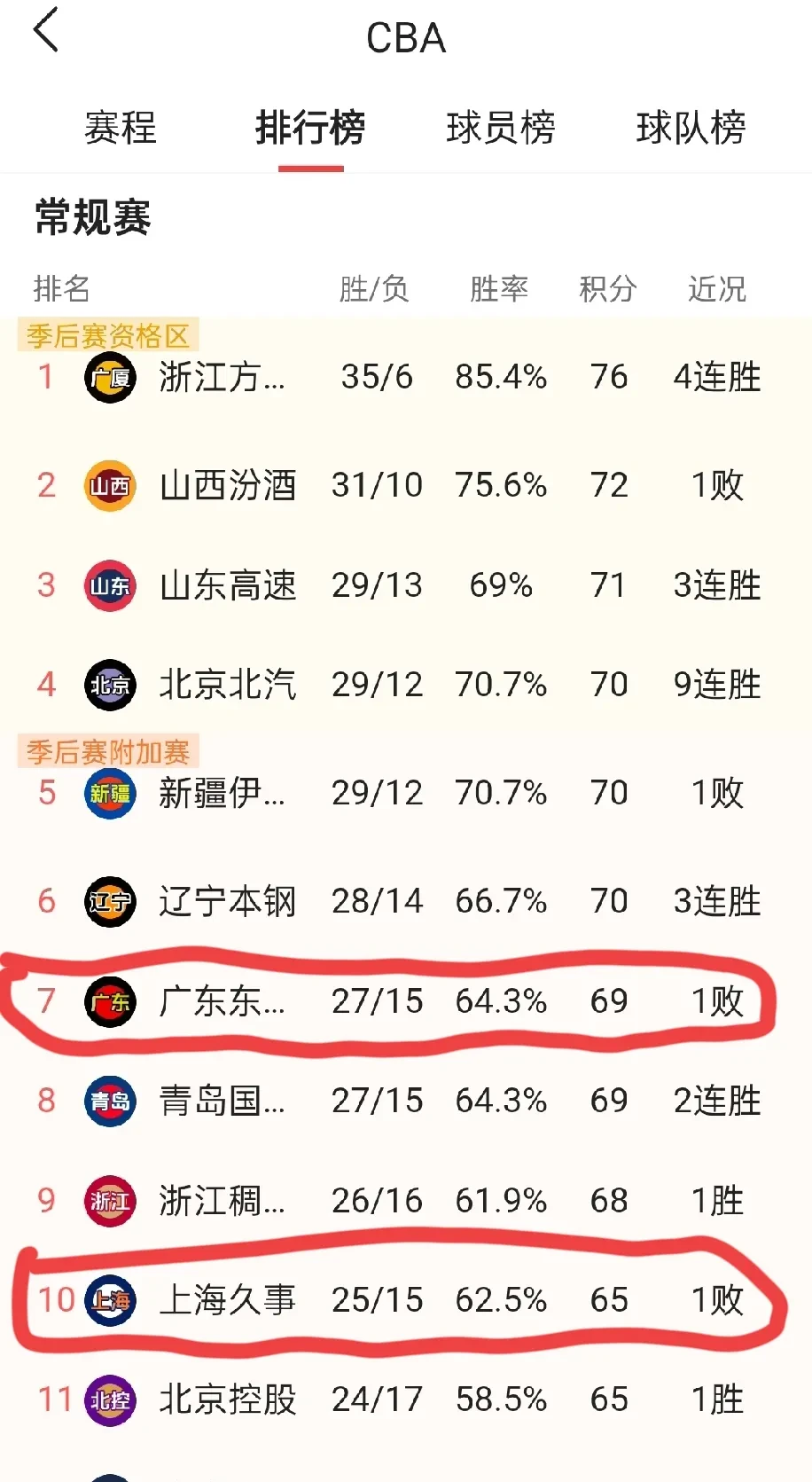This screenshot has width=812, height=1482.
Task: Switch to the 球员榜 tab
Action: coord(501,129)
